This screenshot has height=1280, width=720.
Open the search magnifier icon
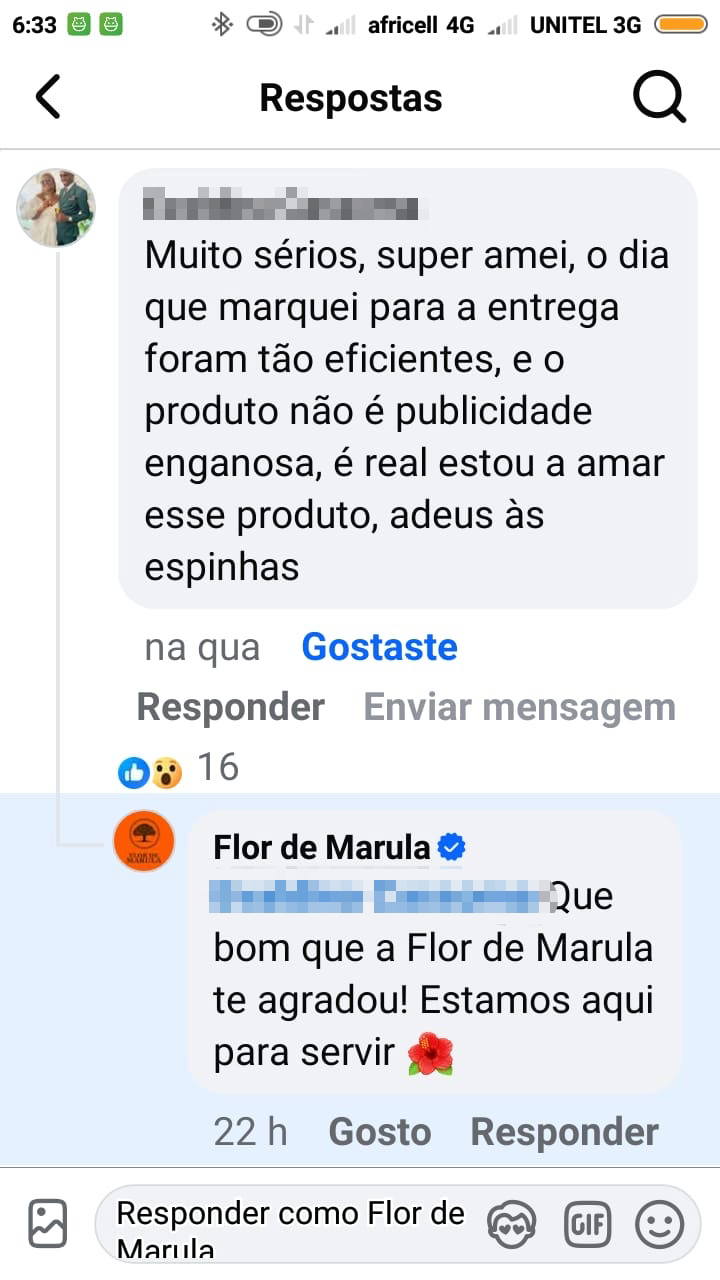660,98
